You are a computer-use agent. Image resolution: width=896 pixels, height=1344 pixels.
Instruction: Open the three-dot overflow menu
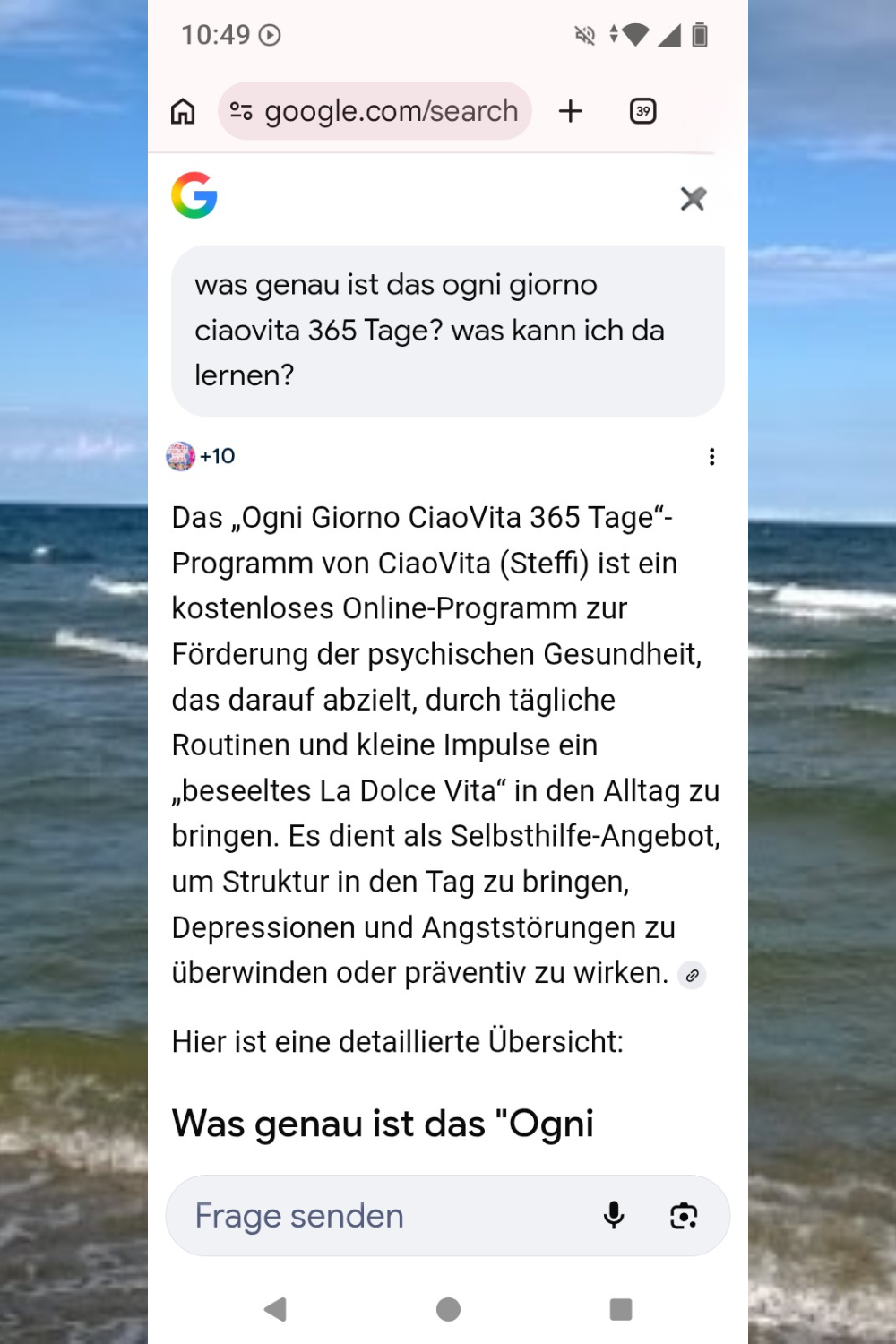pyautogui.click(x=711, y=456)
